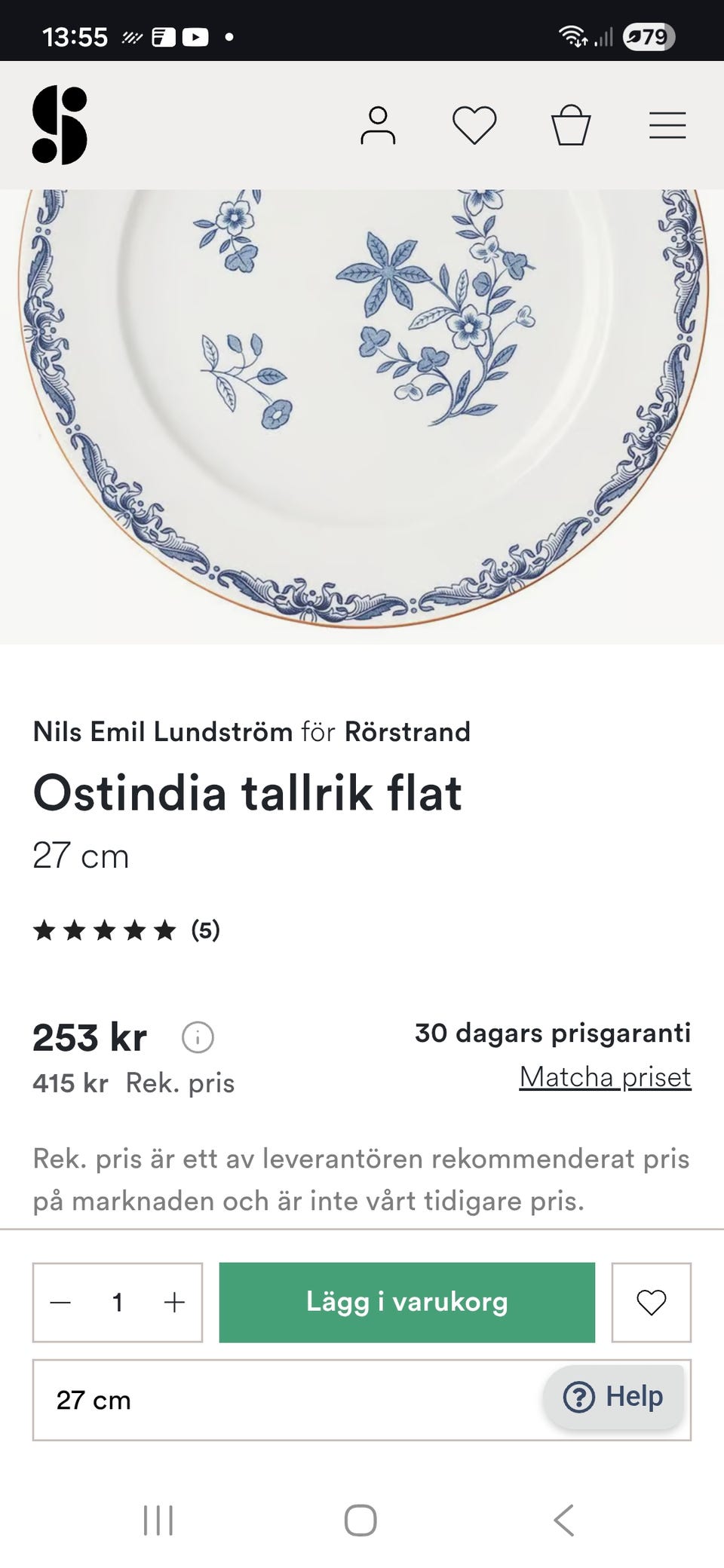Image resolution: width=724 pixels, height=1568 pixels.
Task: Go back using system navigation
Action: pos(564,1520)
